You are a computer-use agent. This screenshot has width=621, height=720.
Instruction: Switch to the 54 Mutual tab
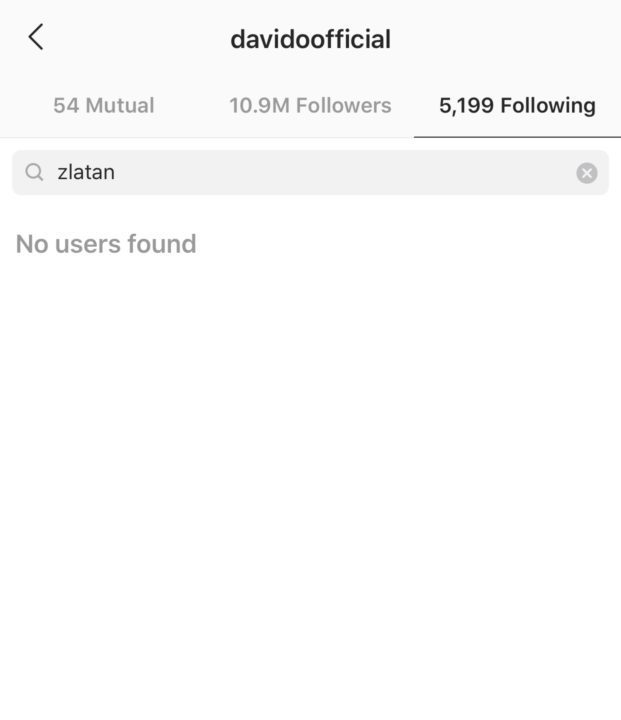pos(103,105)
